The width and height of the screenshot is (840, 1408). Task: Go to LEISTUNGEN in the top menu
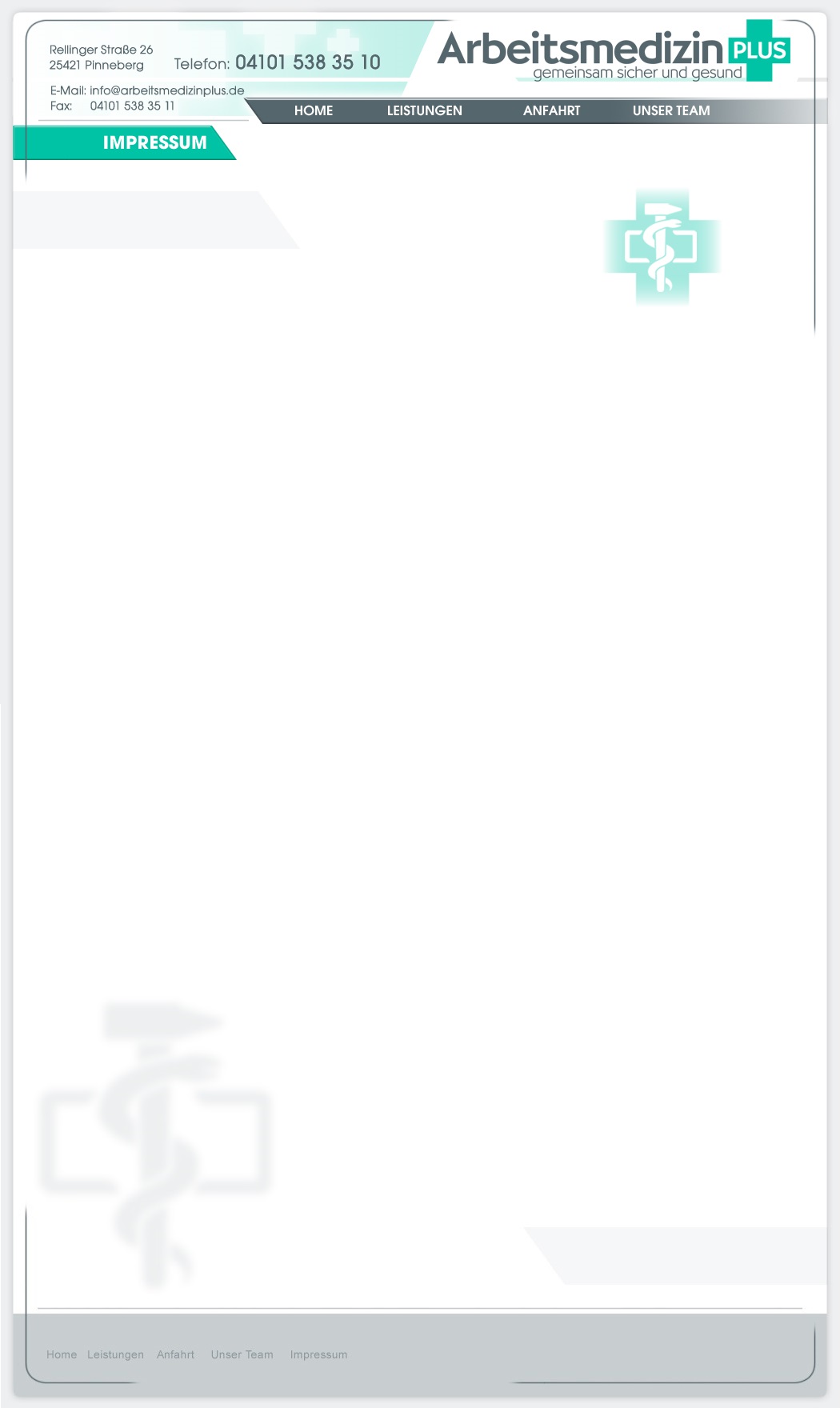tap(424, 111)
